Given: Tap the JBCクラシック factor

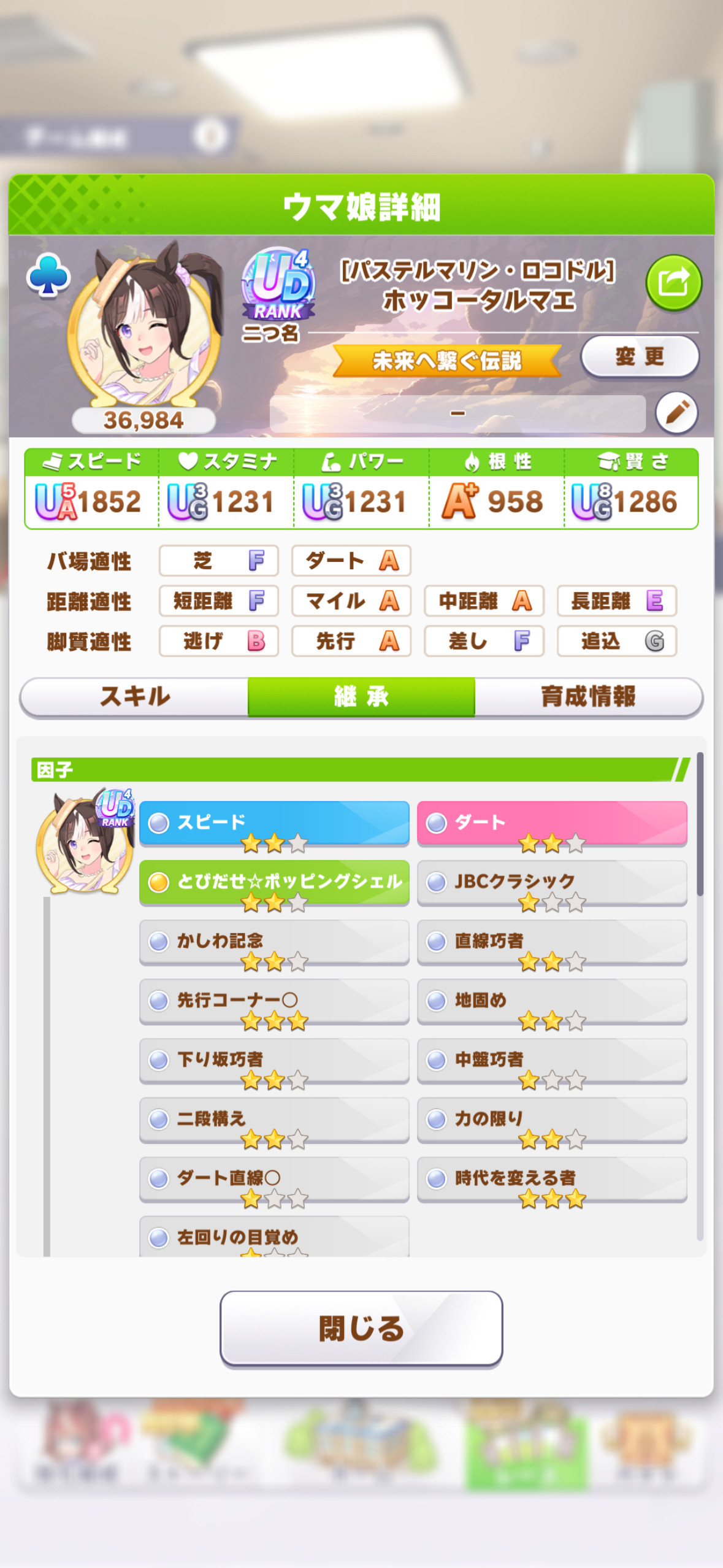Looking at the screenshot, I should tap(552, 883).
